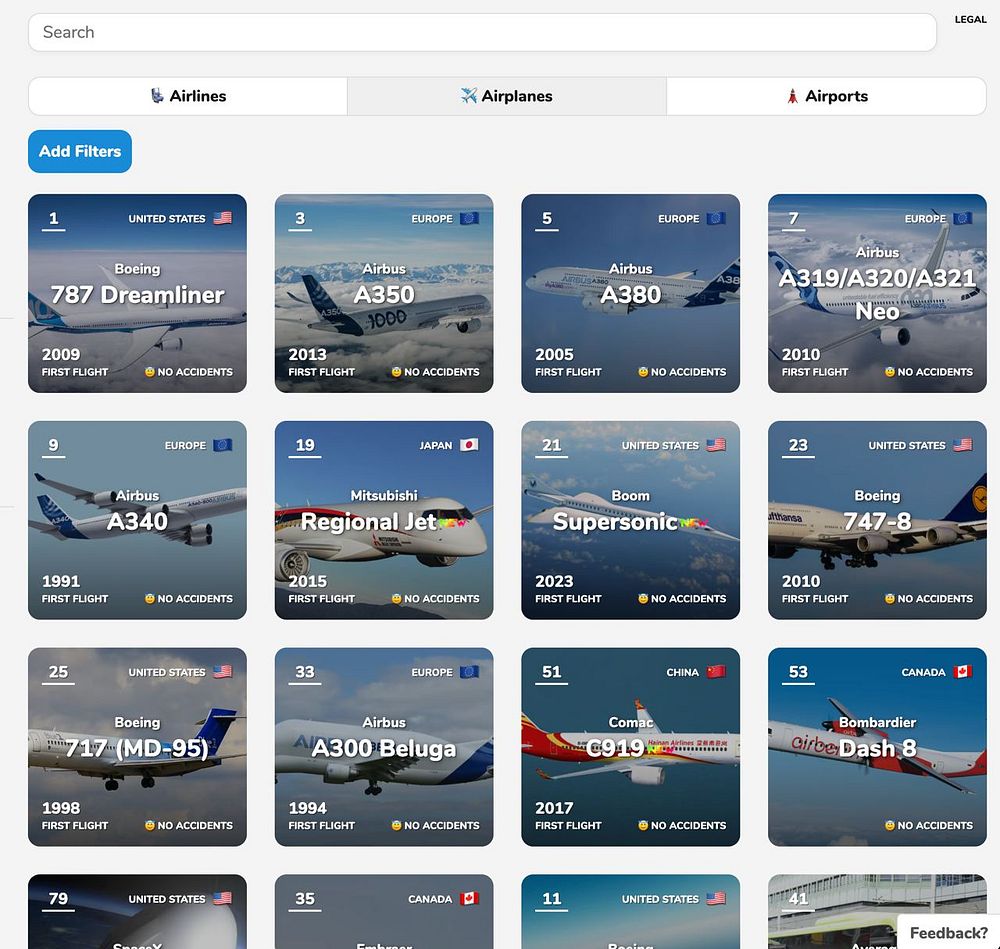Focus the Search field
The image size is (1000, 949).
pos(481,32)
